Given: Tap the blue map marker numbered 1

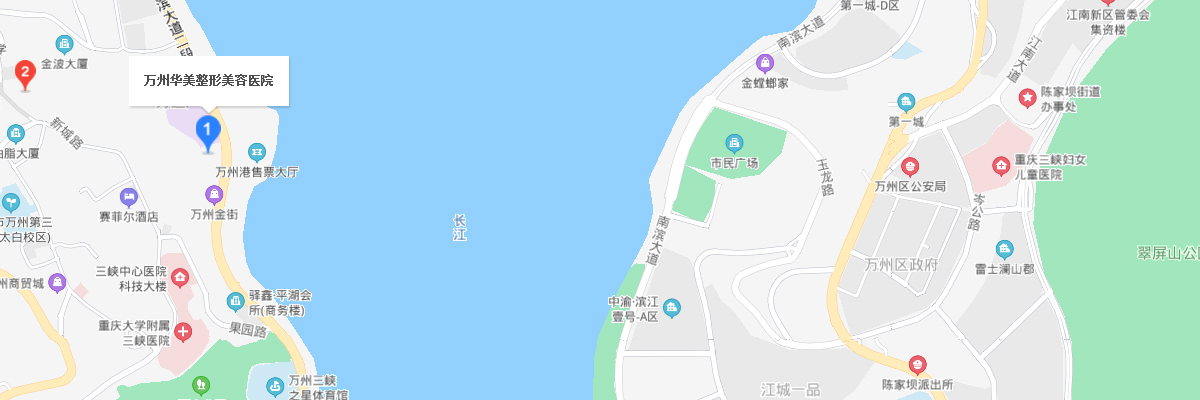Looking at the screenshot, I should (x=207, y=130).
